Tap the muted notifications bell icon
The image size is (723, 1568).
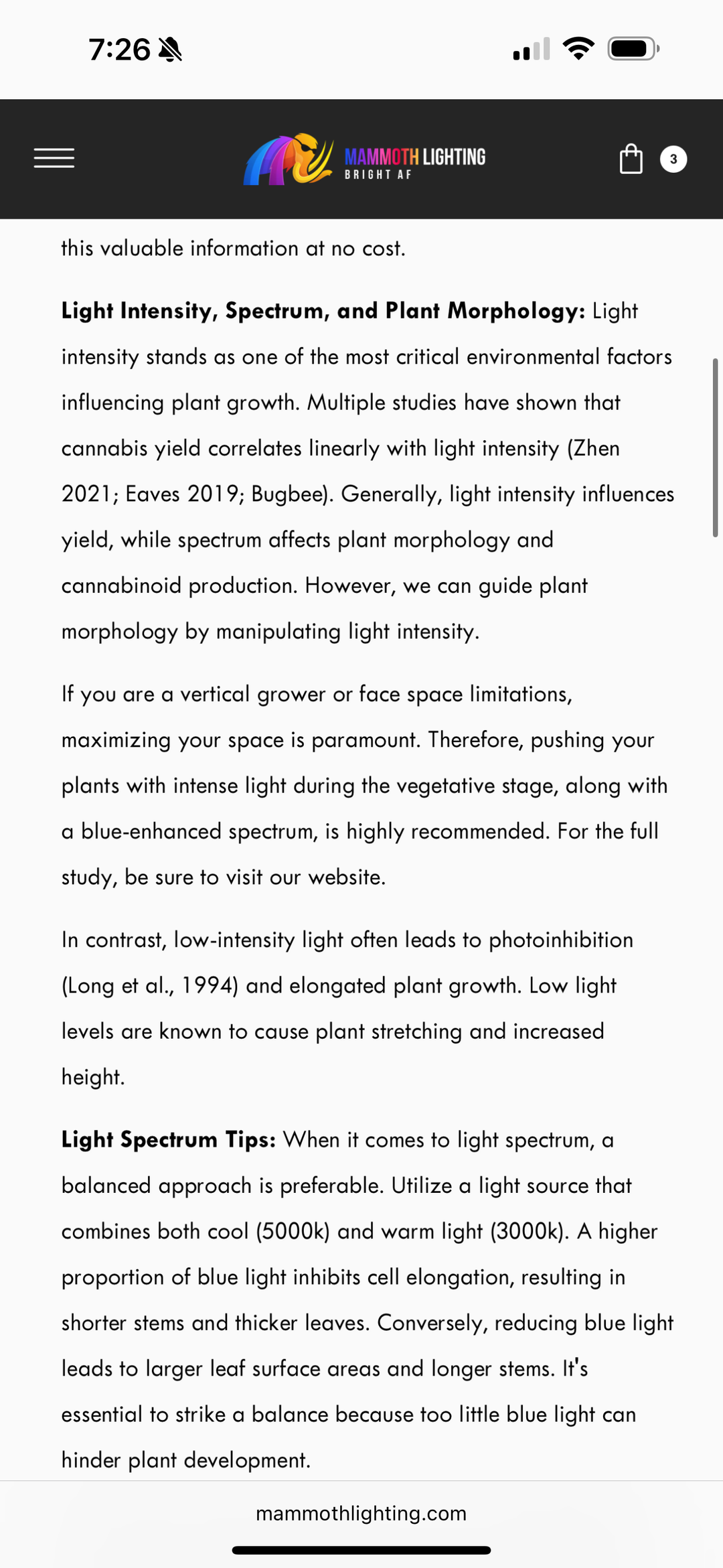tap(169, 48)
